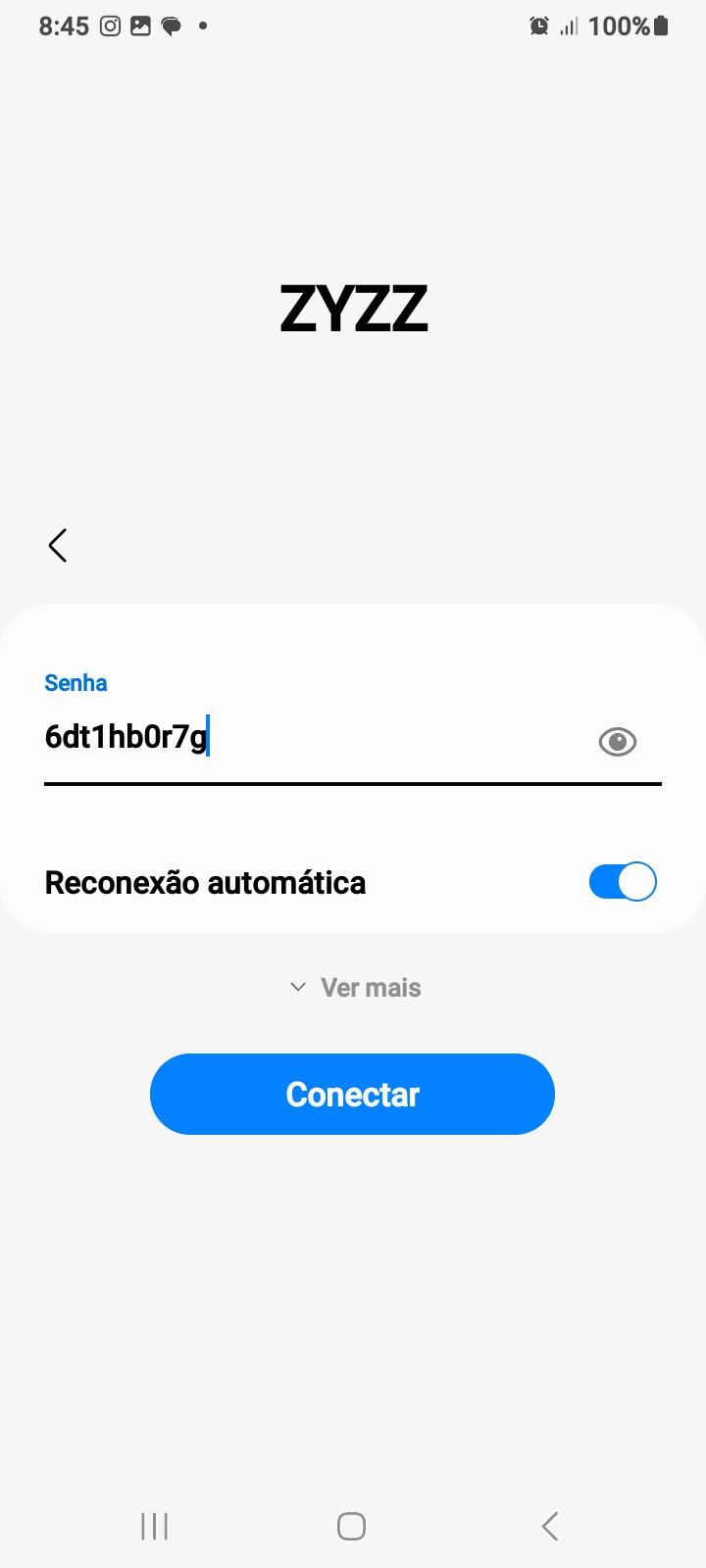Collapse the advanced settings chevron
This screenshot has width=706, height=1568.
coord(297,987)
